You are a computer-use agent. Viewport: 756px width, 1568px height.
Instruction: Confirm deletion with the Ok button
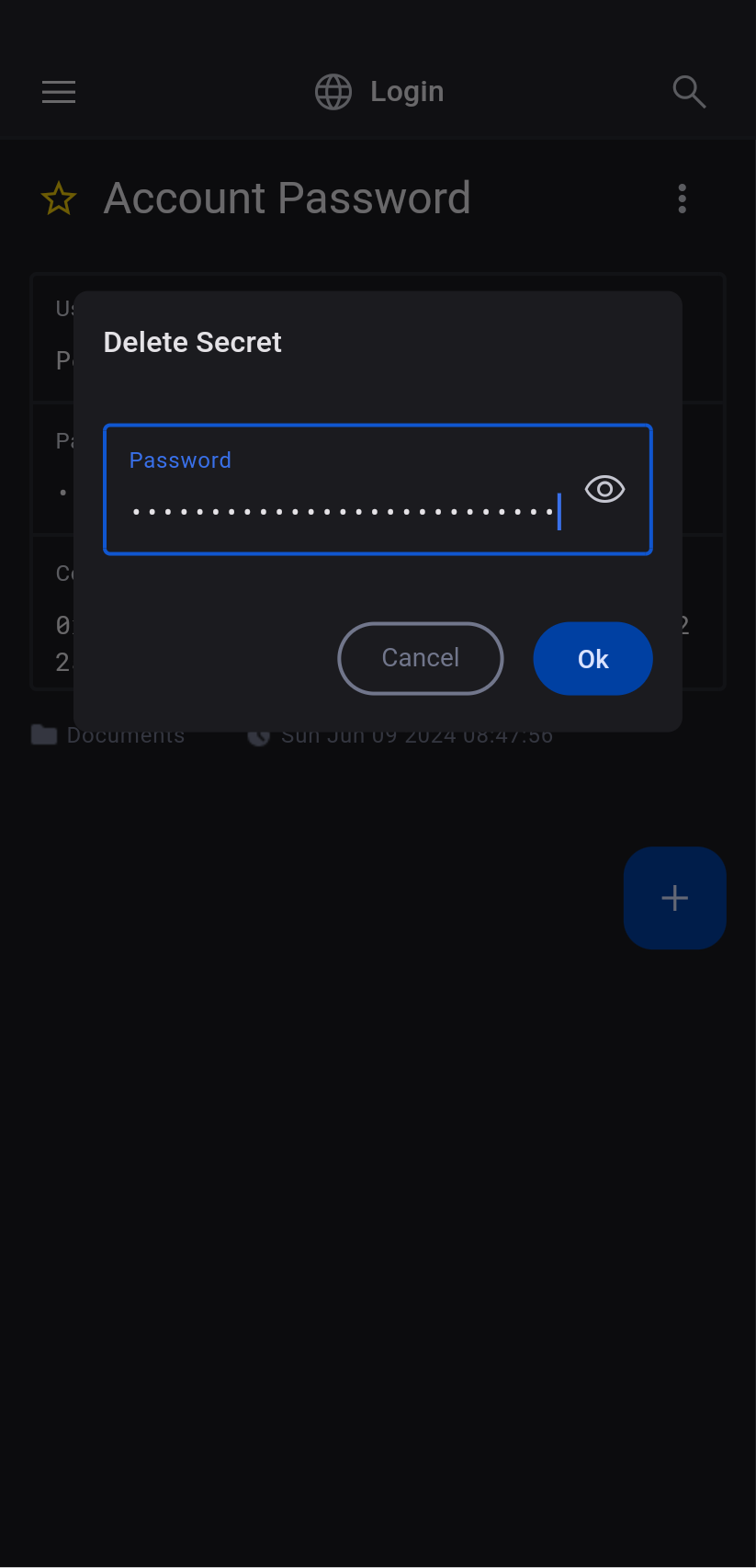pos(592,659)
